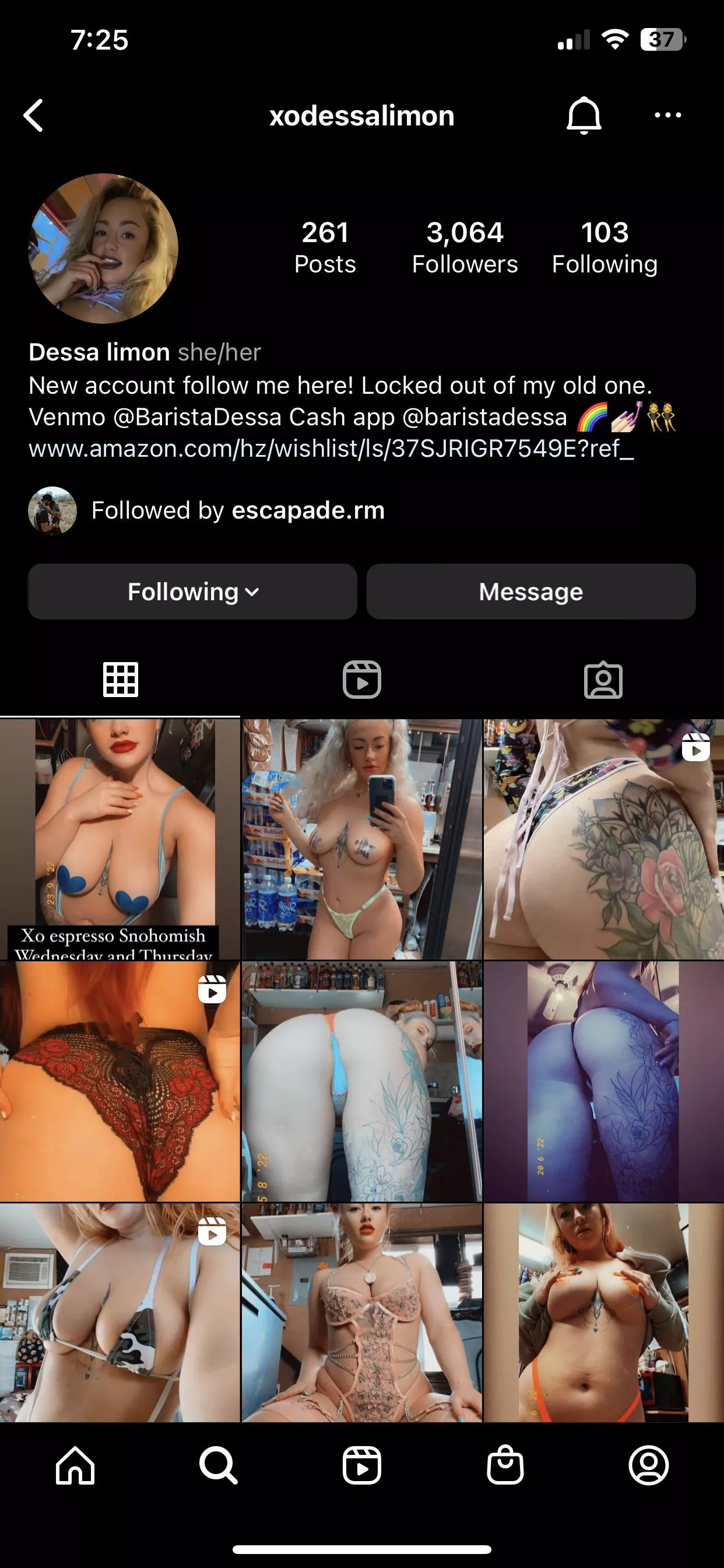Open the profile picture
The width and height of the screenshot is (724, 1568).
tap(103, 248)
